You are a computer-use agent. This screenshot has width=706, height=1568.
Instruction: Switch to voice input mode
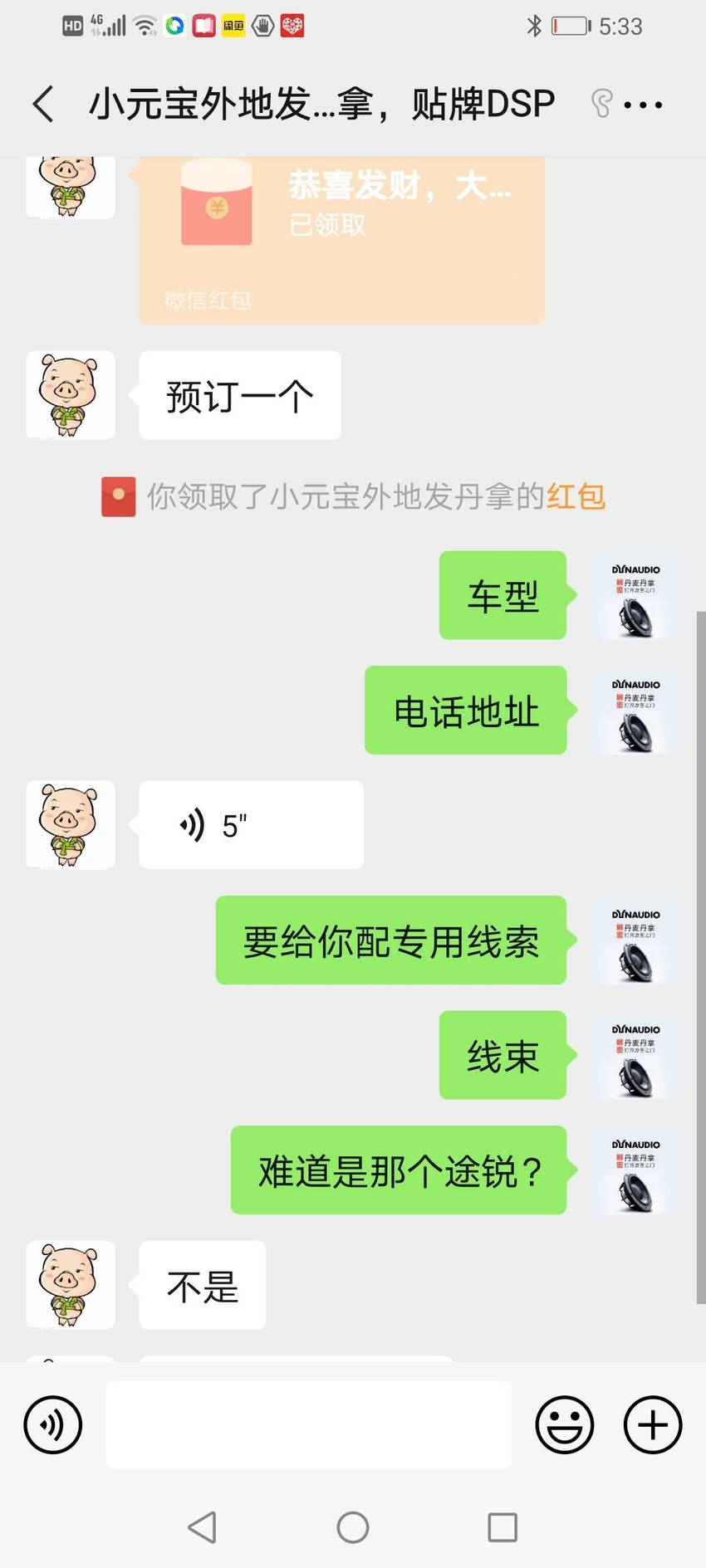point(53,1424)
